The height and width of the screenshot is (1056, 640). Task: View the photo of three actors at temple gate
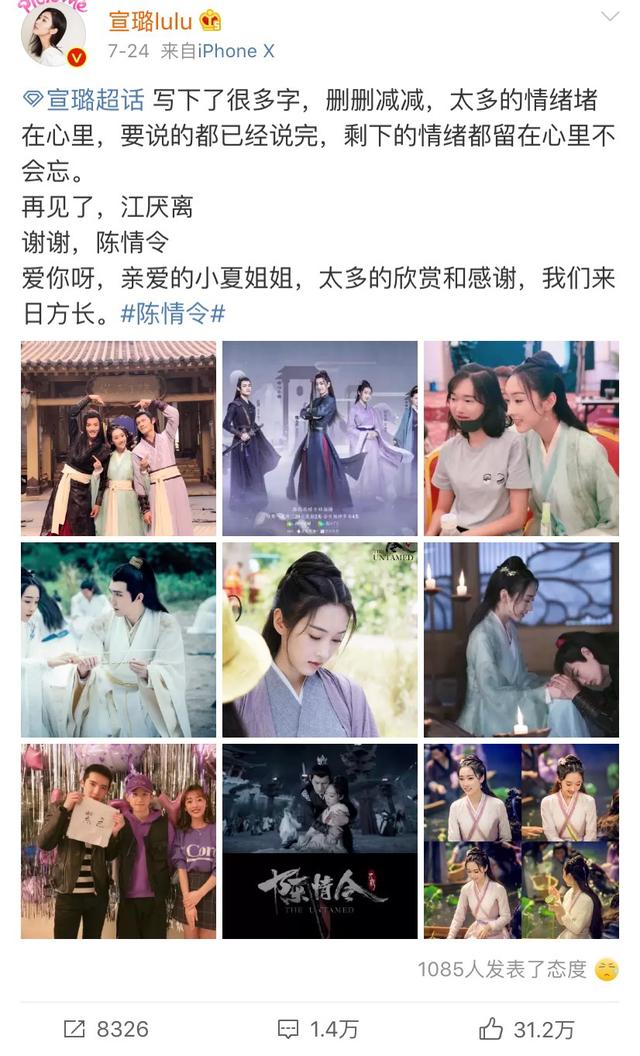pyautogui.click(x=119, y=438)
